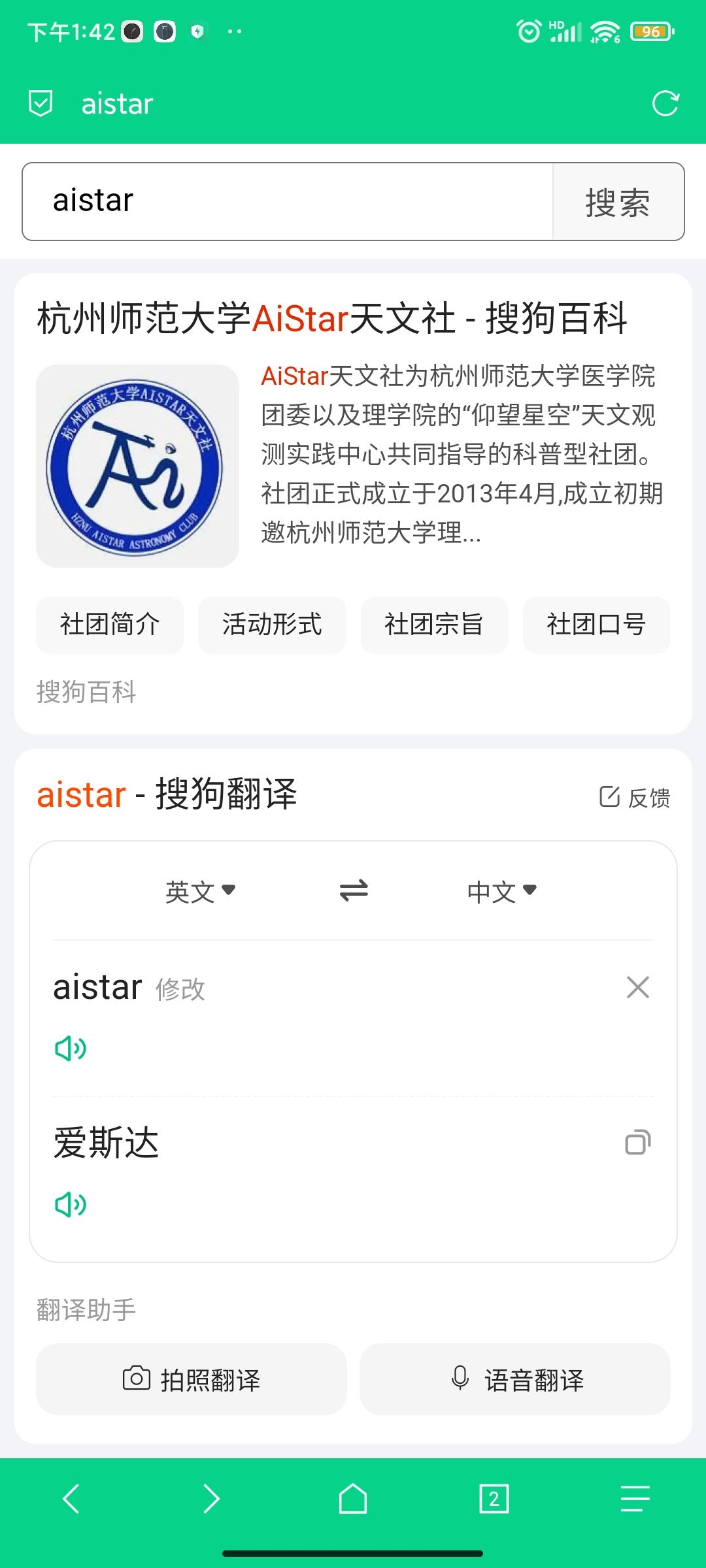
Task: Open 拍照翻译 photo translation
Action: [x=191, y=1379]
